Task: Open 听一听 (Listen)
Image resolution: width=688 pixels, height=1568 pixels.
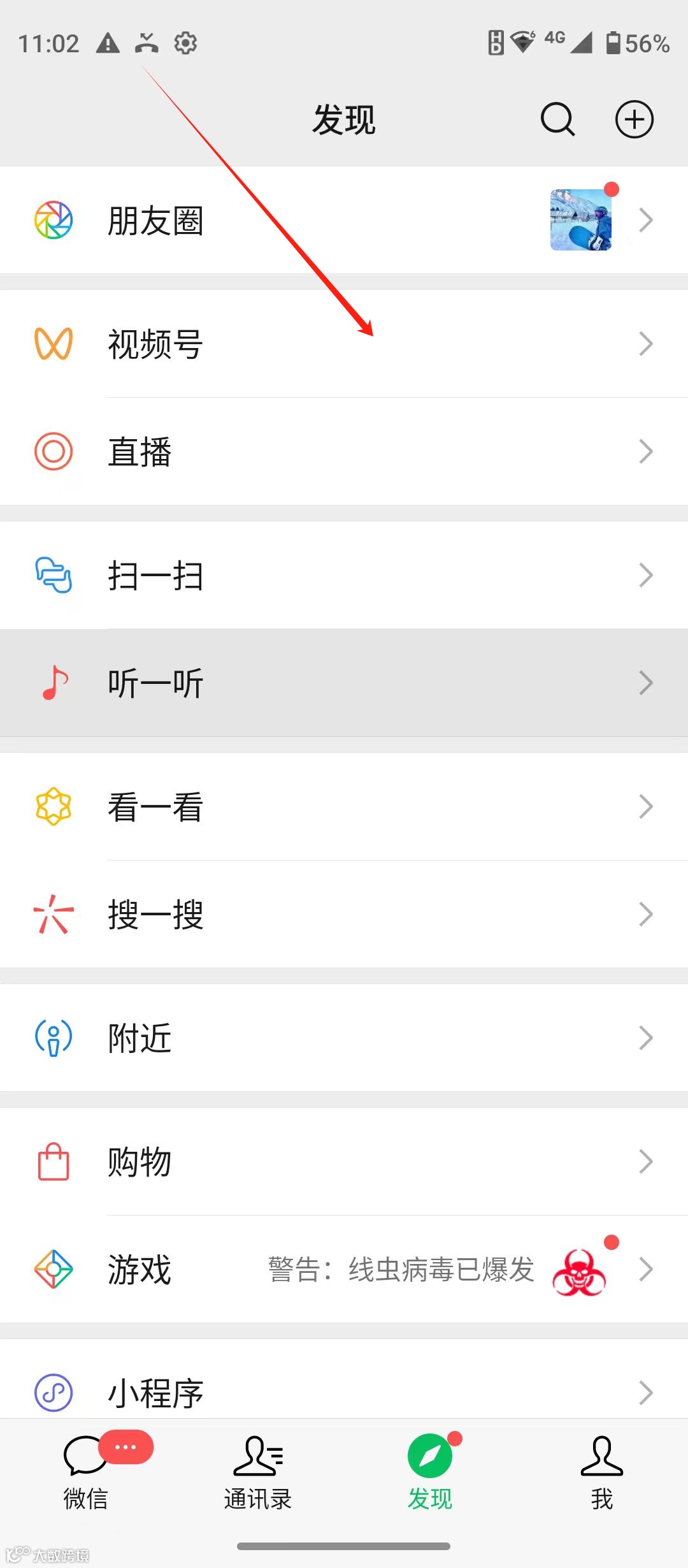Action: (x=344, y=683)
